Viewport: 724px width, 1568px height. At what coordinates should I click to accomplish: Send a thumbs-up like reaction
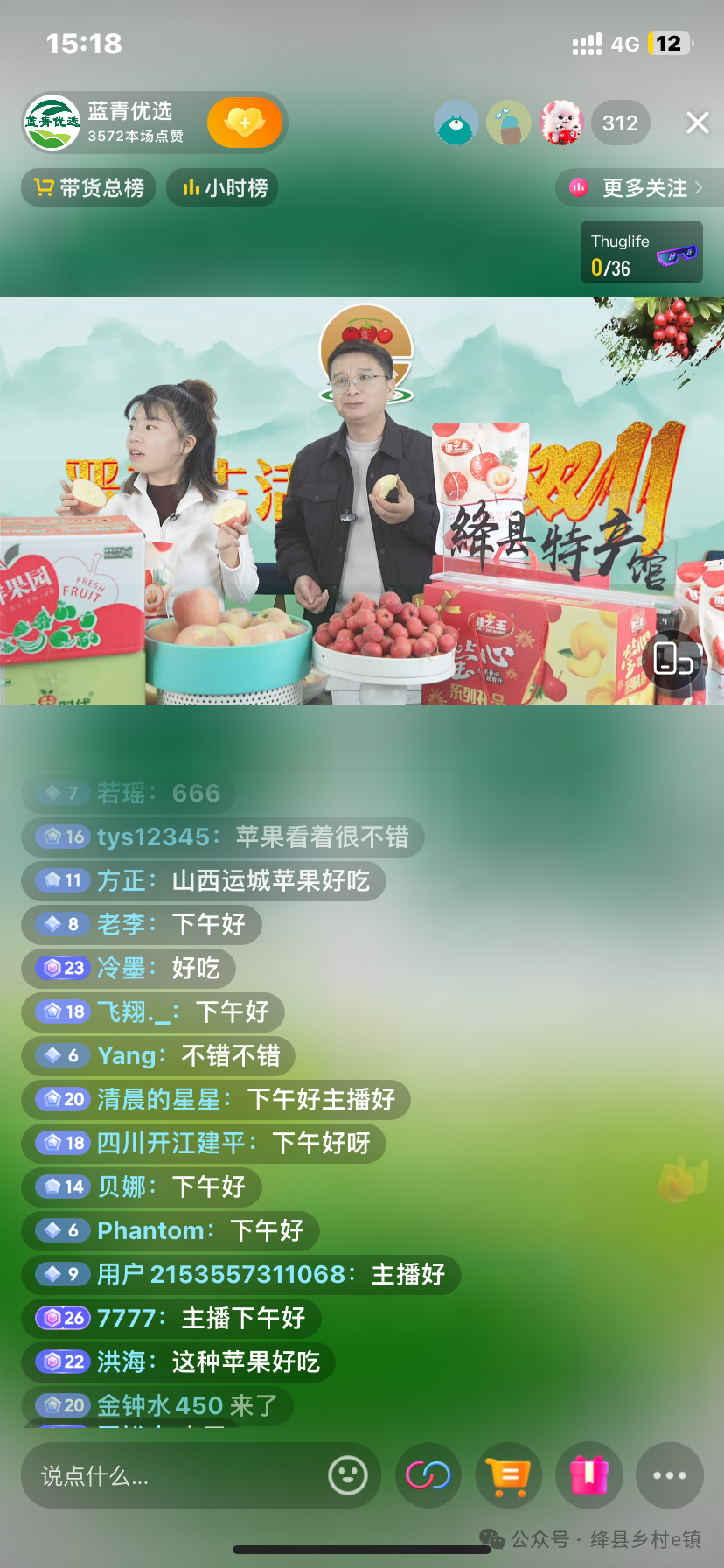[682, 1180]
